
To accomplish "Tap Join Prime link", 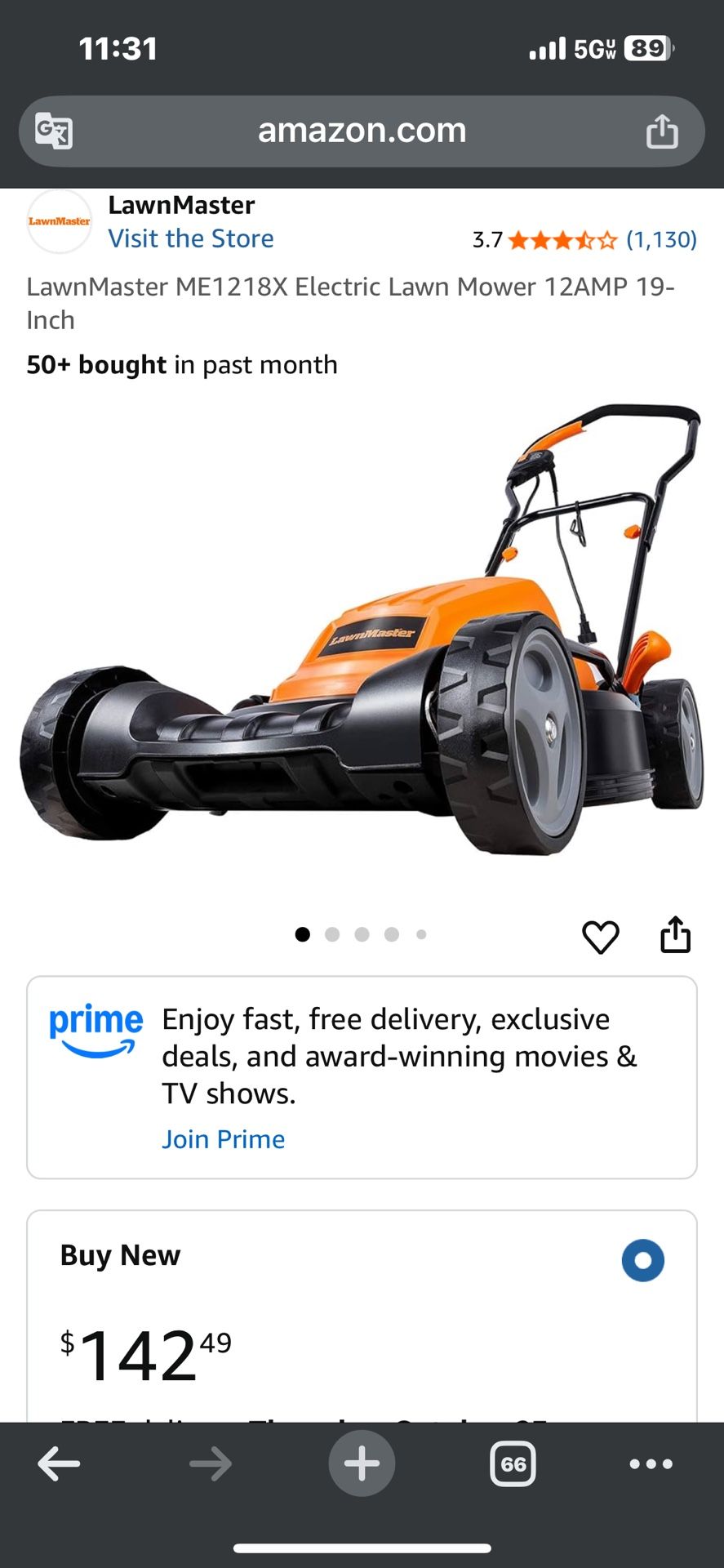I will coord(223,1138).
